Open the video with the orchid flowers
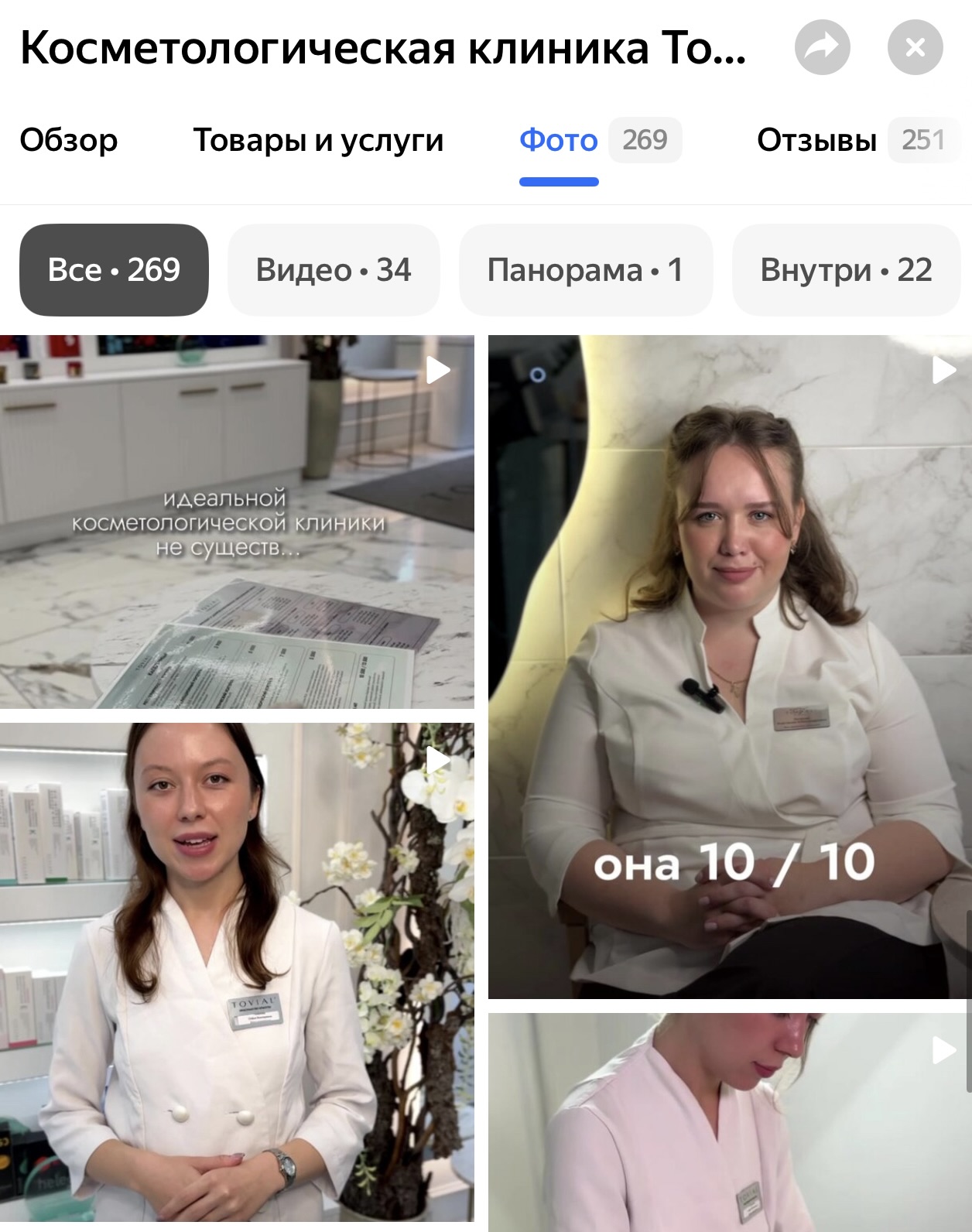The height and width of the screenshot is (1232, 972). (x=237, y=971)
